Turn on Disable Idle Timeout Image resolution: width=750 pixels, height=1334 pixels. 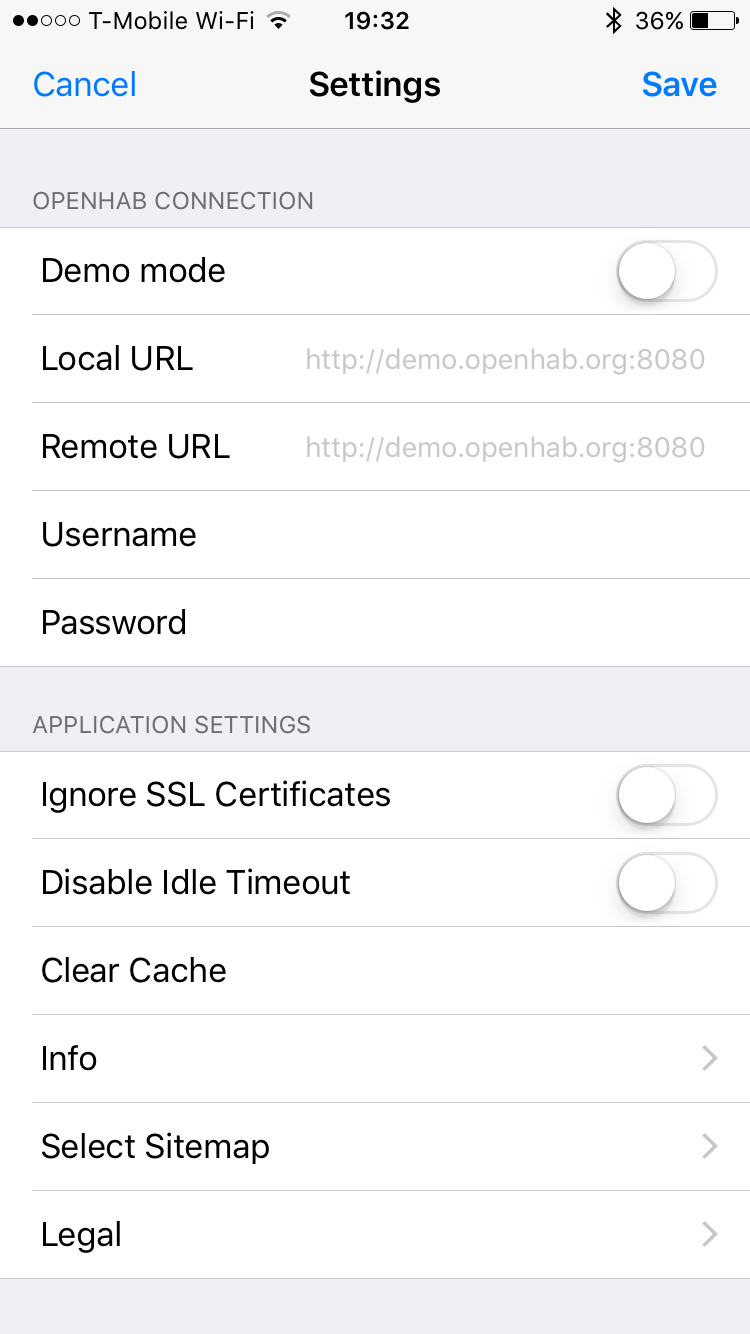(x=666, y=883)
